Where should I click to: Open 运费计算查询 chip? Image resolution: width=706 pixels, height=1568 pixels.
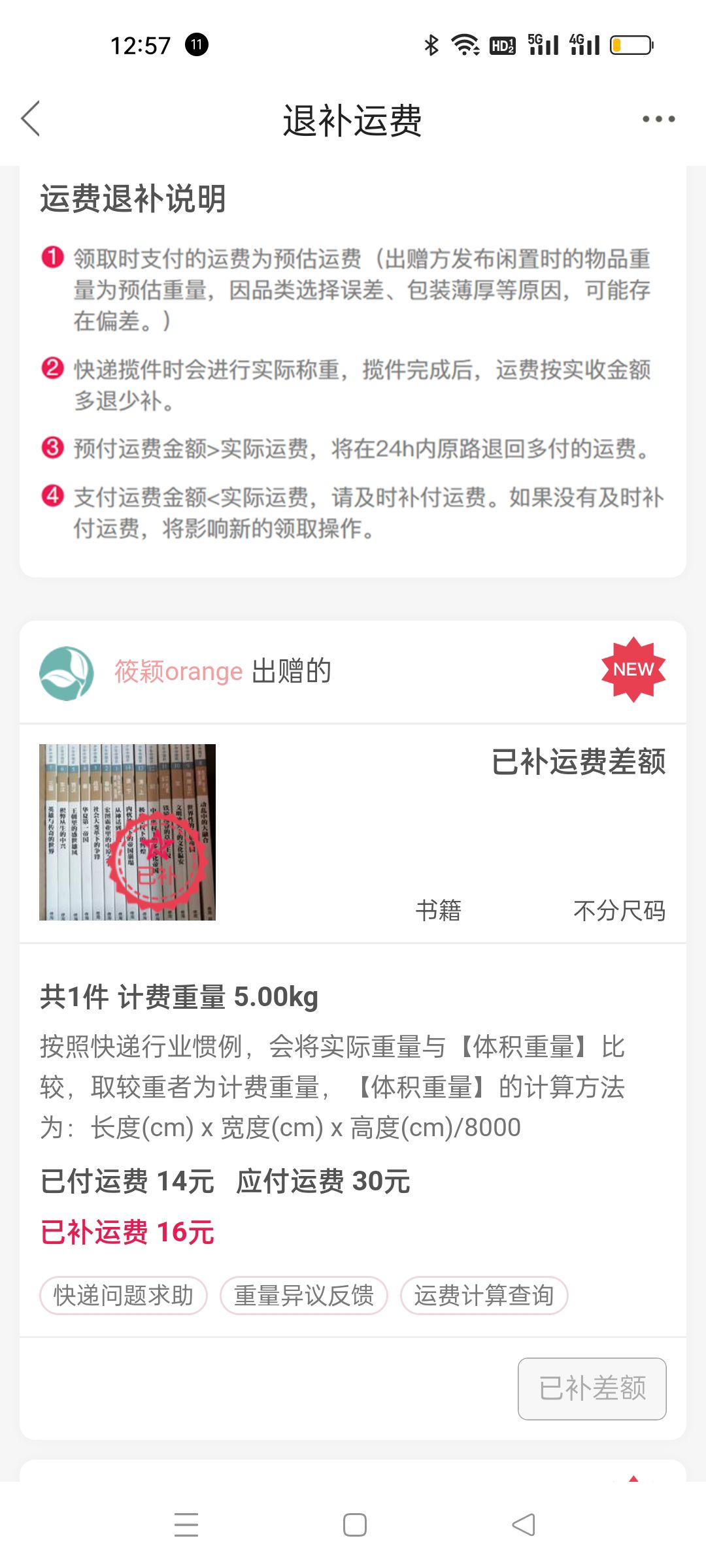[x=484, y=1296]
